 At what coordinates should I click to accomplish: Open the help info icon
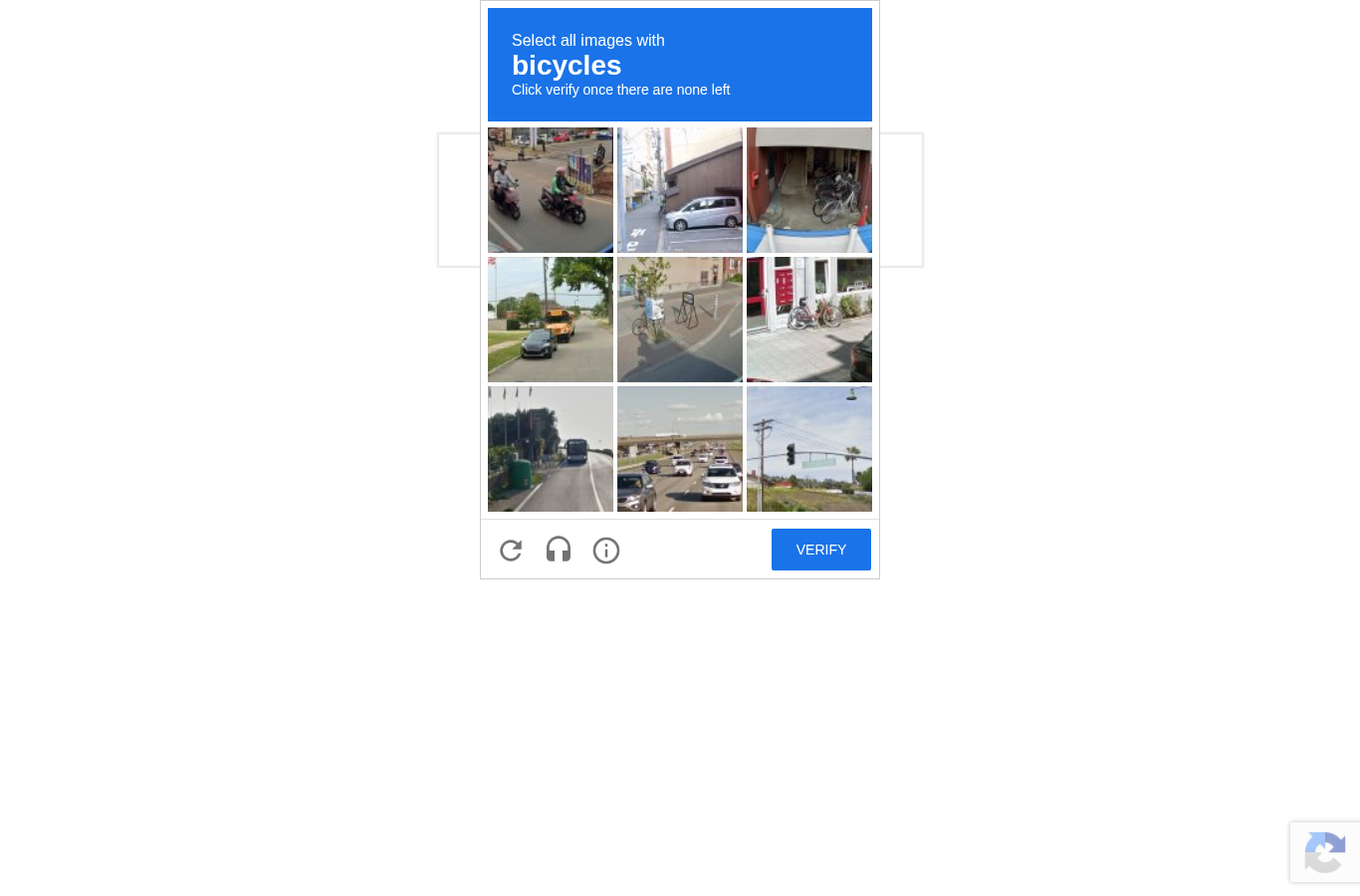[x=606, y=551]
